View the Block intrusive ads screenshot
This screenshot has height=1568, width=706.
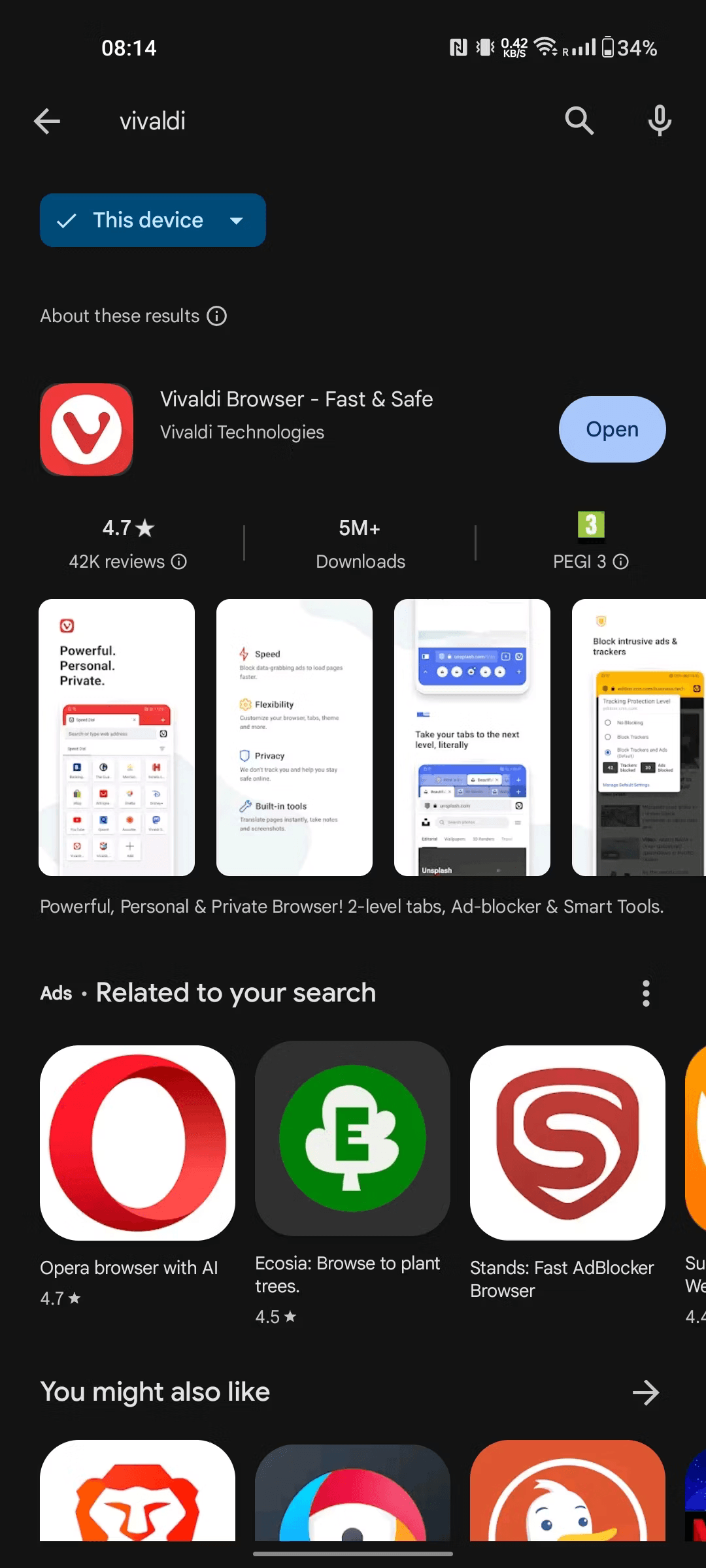point(638,737)
